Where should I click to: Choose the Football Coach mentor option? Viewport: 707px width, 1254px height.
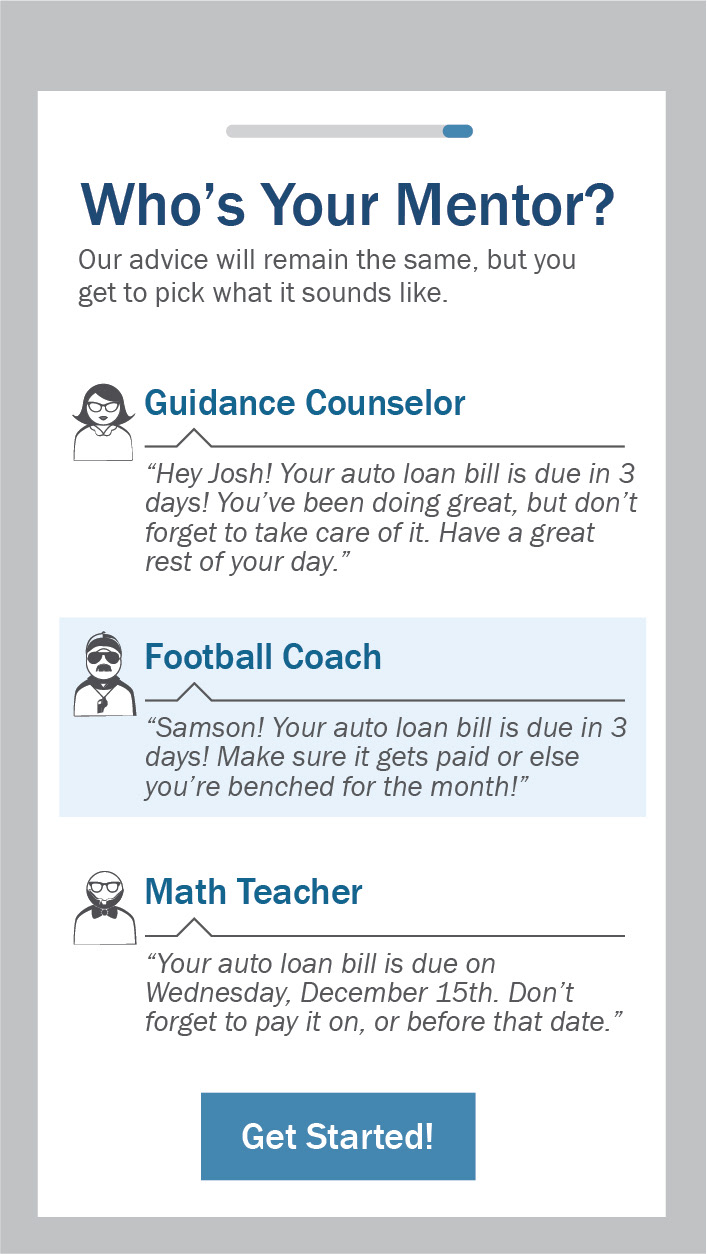(x=263, y=658)
